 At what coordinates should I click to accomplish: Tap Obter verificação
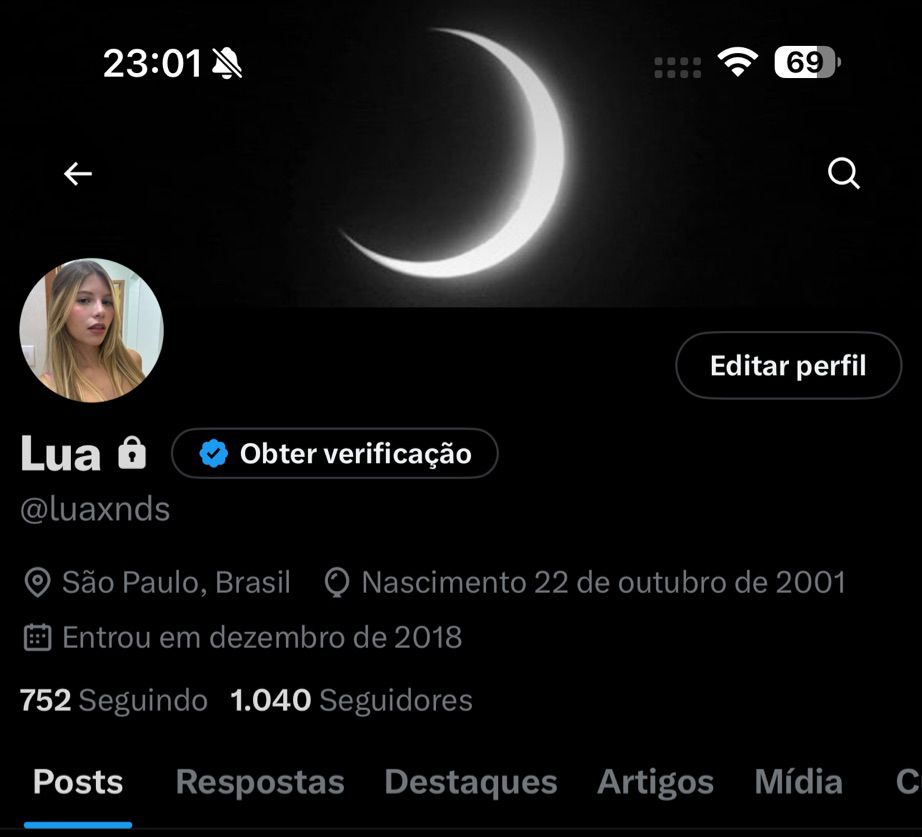click(x=335, y=453)
